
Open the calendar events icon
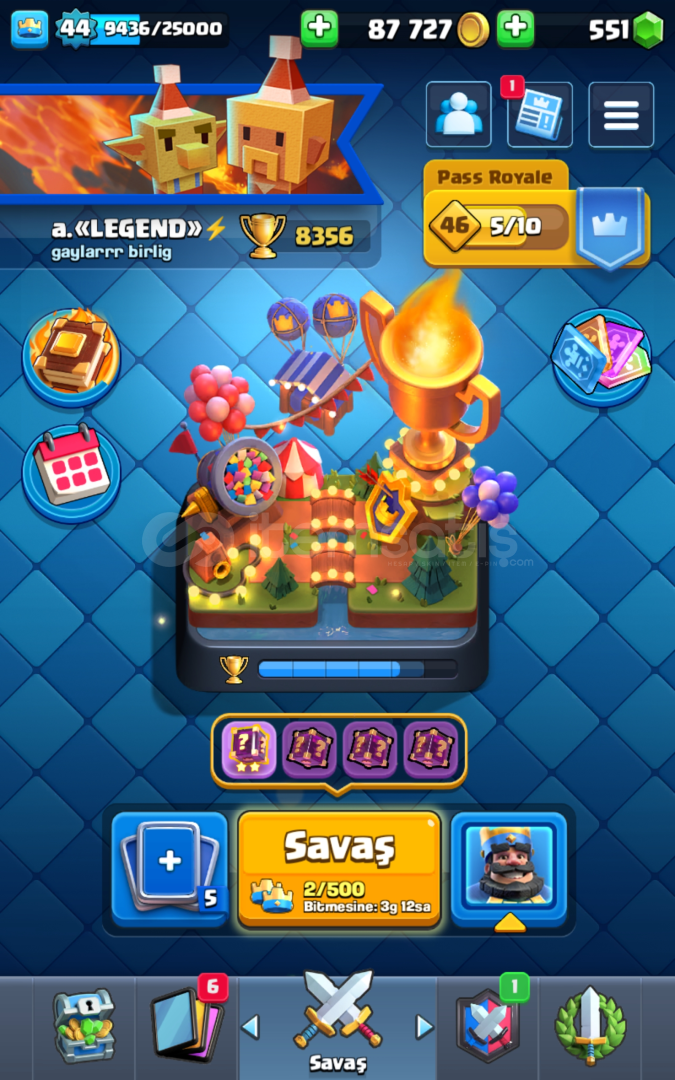pos(72,472)
